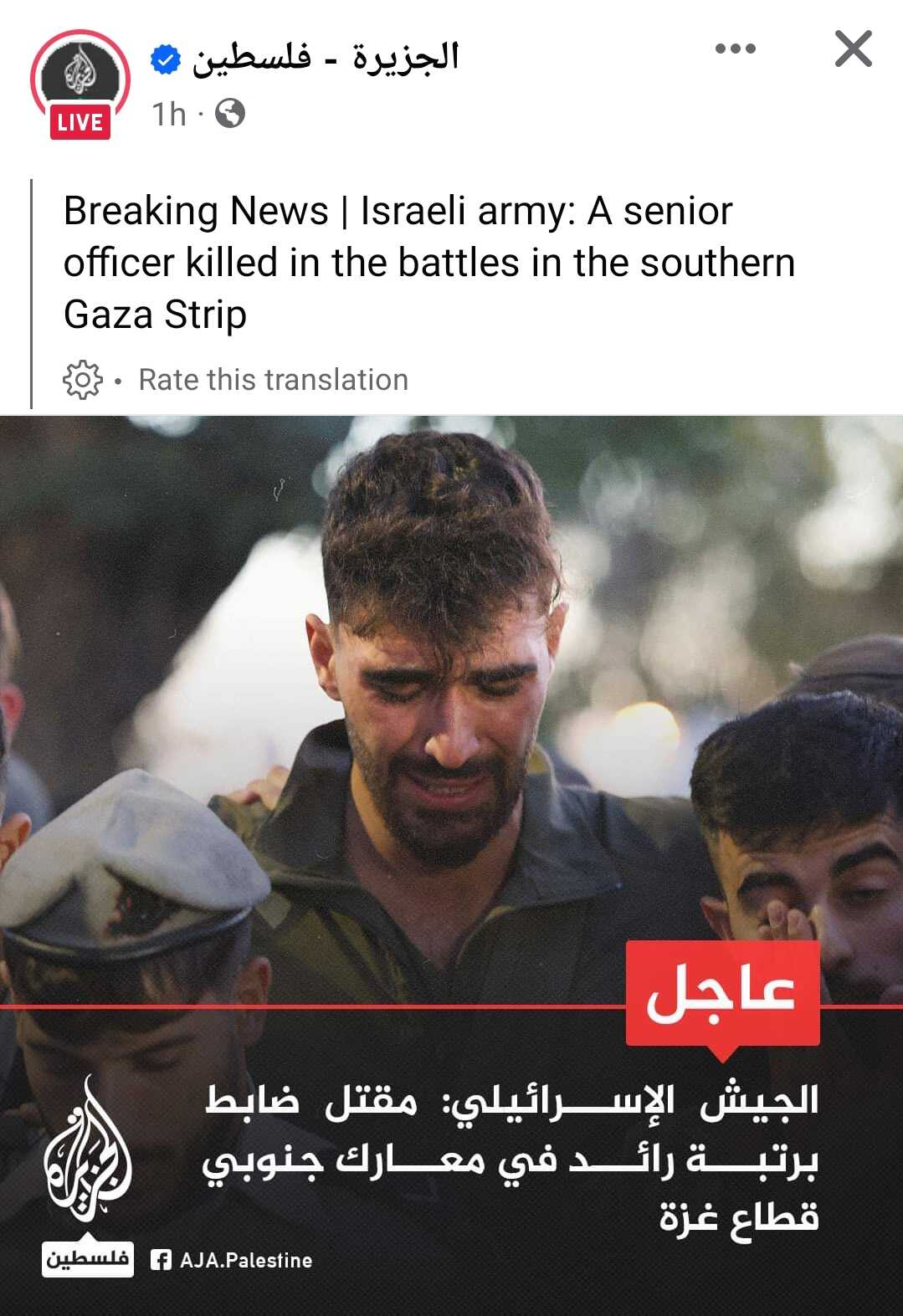This screenshot has width=903, height=1316.
Task: Open the الجزيرة - فلسطين page name
Action: click(x=326, y=58)
